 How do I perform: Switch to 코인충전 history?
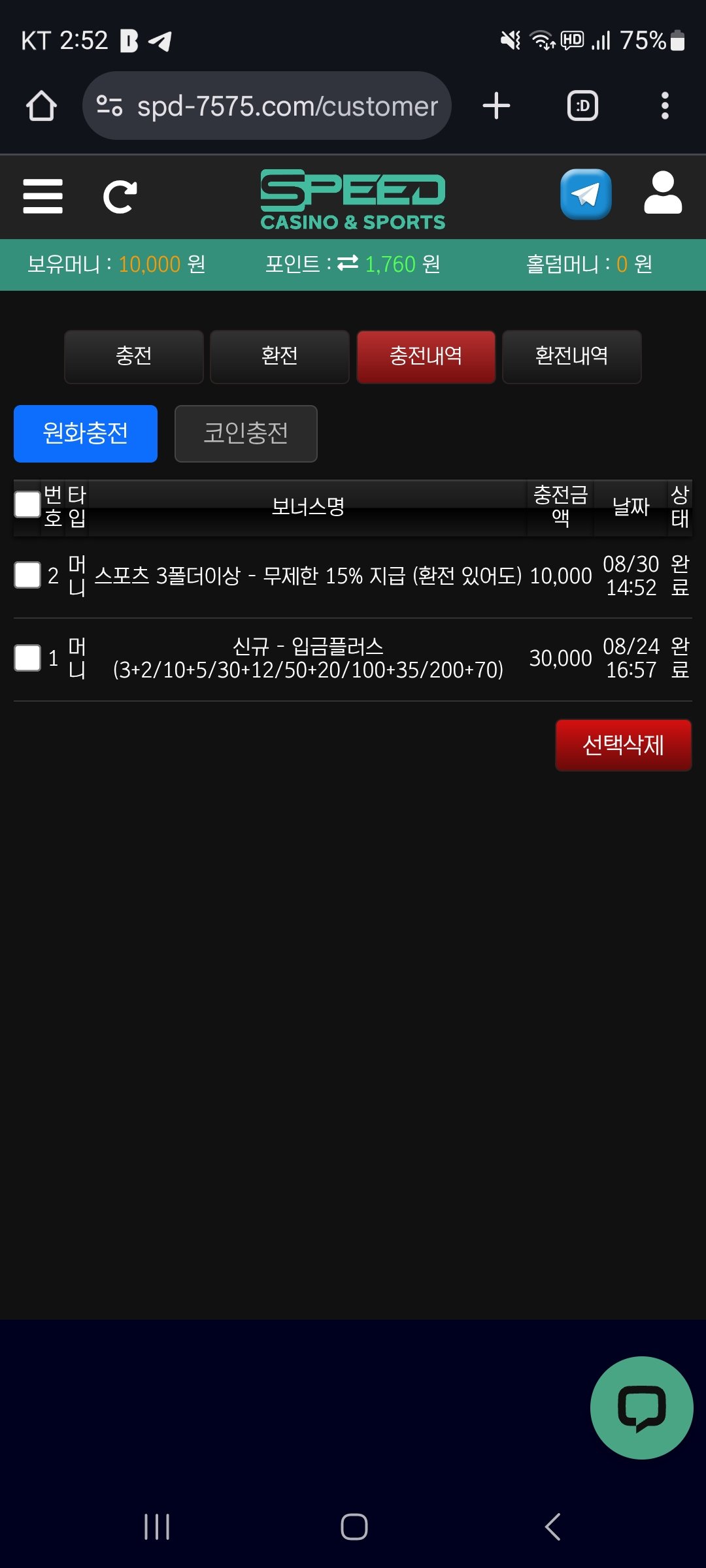pyautogui.click(x=246, y=433)
